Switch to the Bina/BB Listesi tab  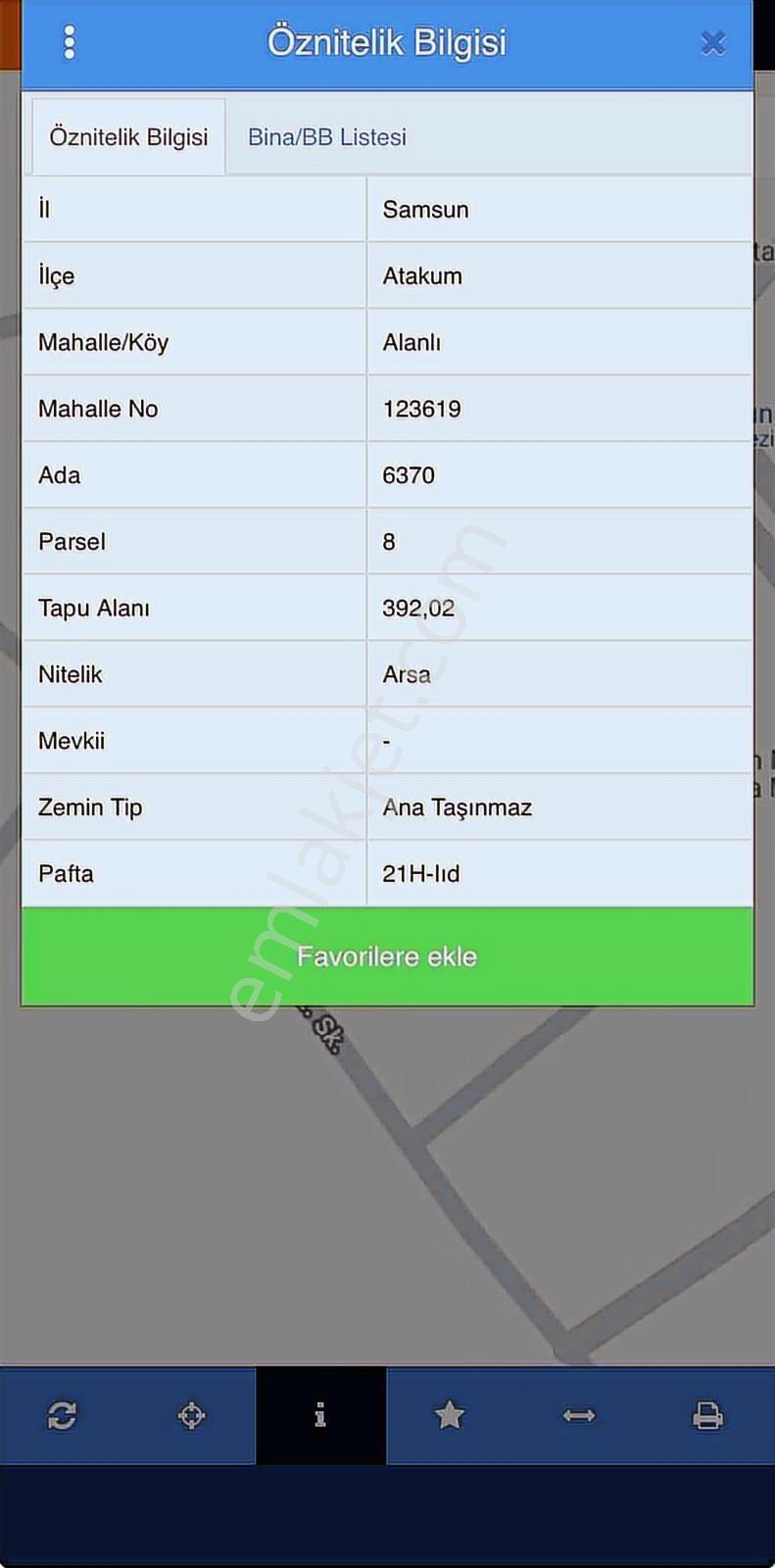pos(327,137)
